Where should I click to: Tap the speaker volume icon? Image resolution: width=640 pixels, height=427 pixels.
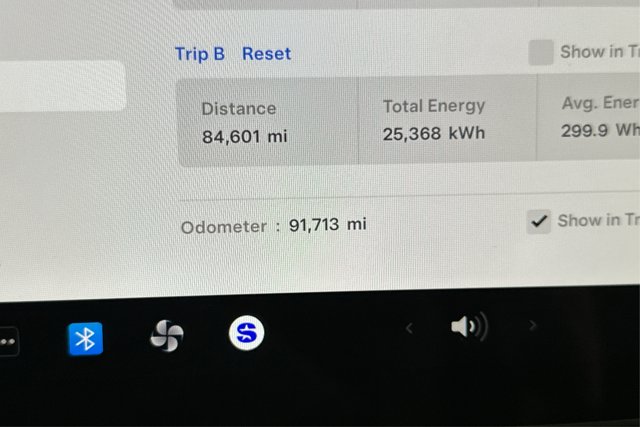point(468,327)
